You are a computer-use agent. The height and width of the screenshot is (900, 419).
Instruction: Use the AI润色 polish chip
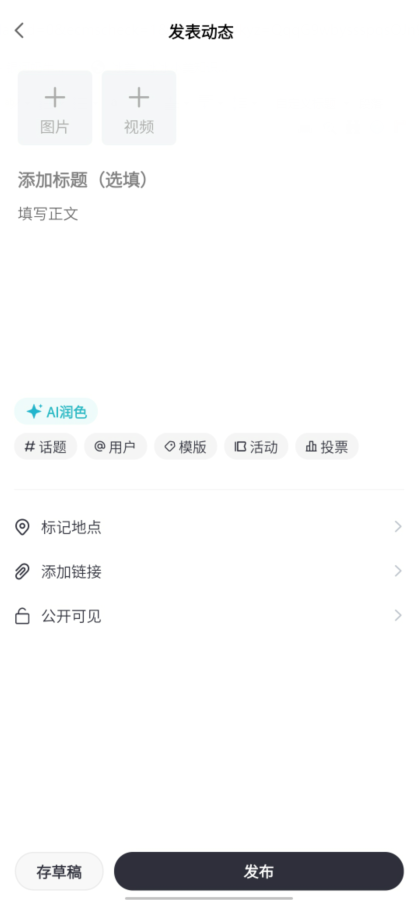click(x=56, y=412)
